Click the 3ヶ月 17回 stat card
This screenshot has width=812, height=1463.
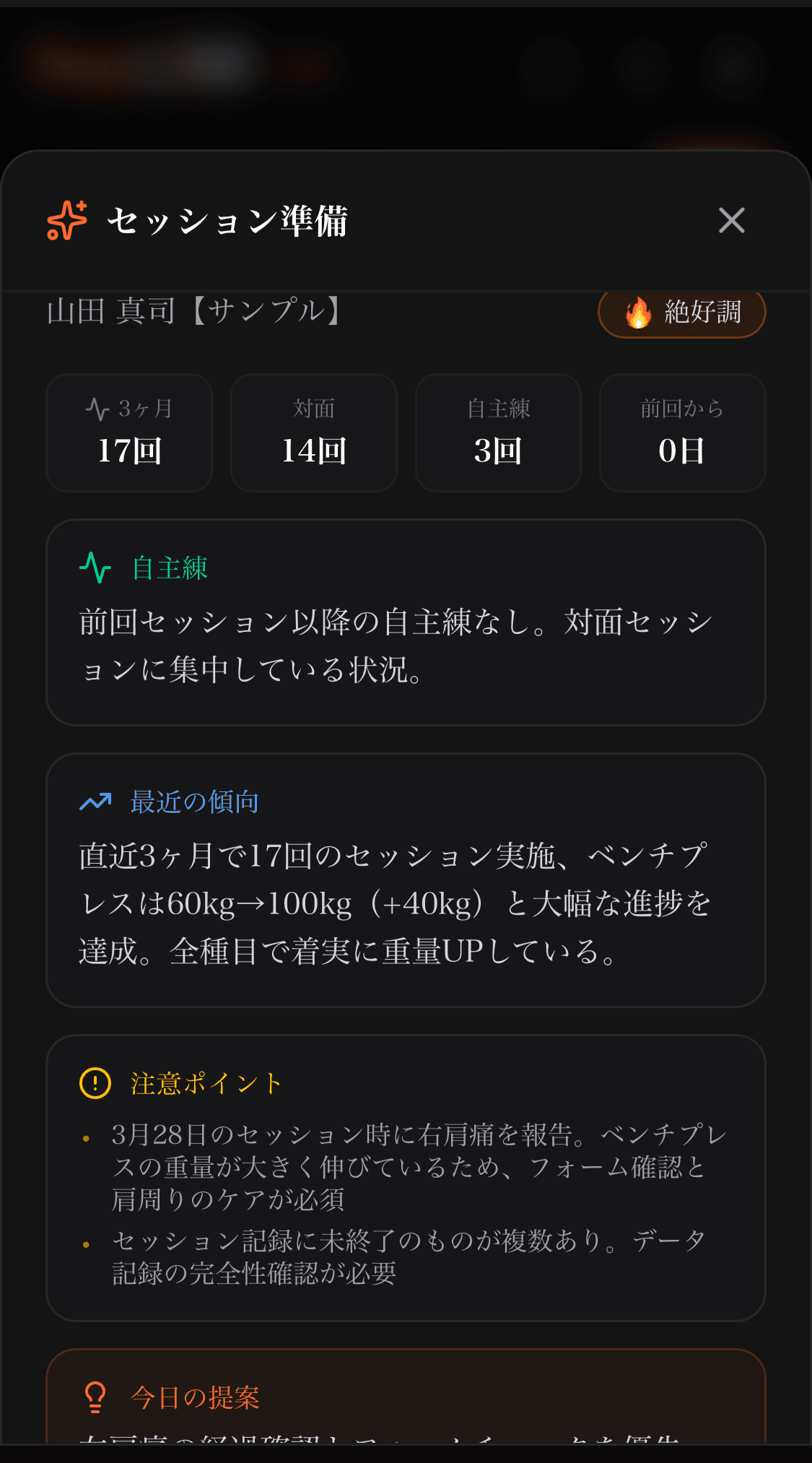(128, 432)
